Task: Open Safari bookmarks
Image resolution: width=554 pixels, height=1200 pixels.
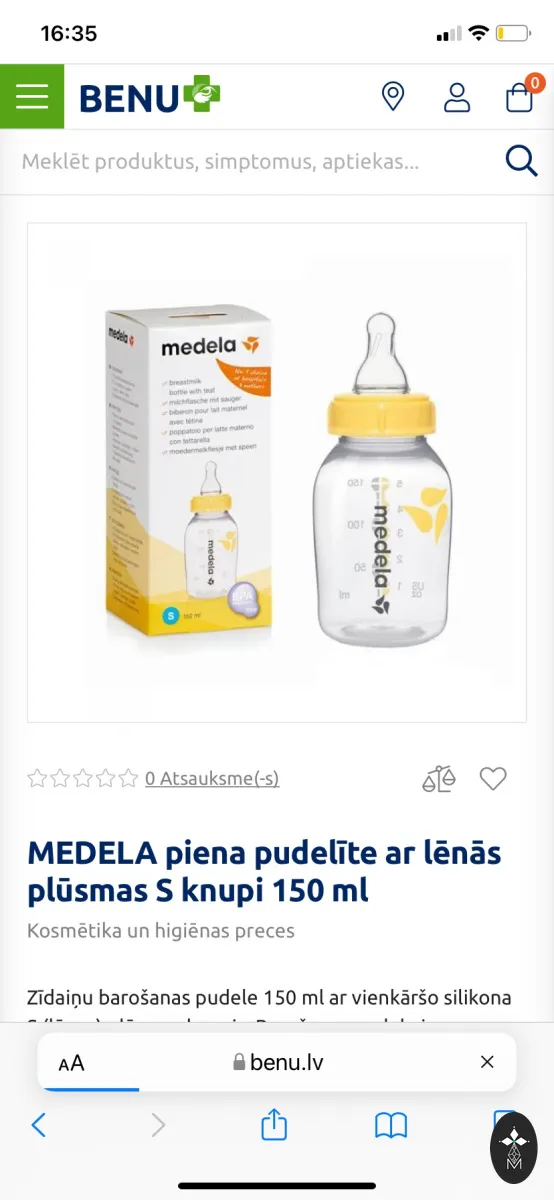Action: click(391, 1126)
